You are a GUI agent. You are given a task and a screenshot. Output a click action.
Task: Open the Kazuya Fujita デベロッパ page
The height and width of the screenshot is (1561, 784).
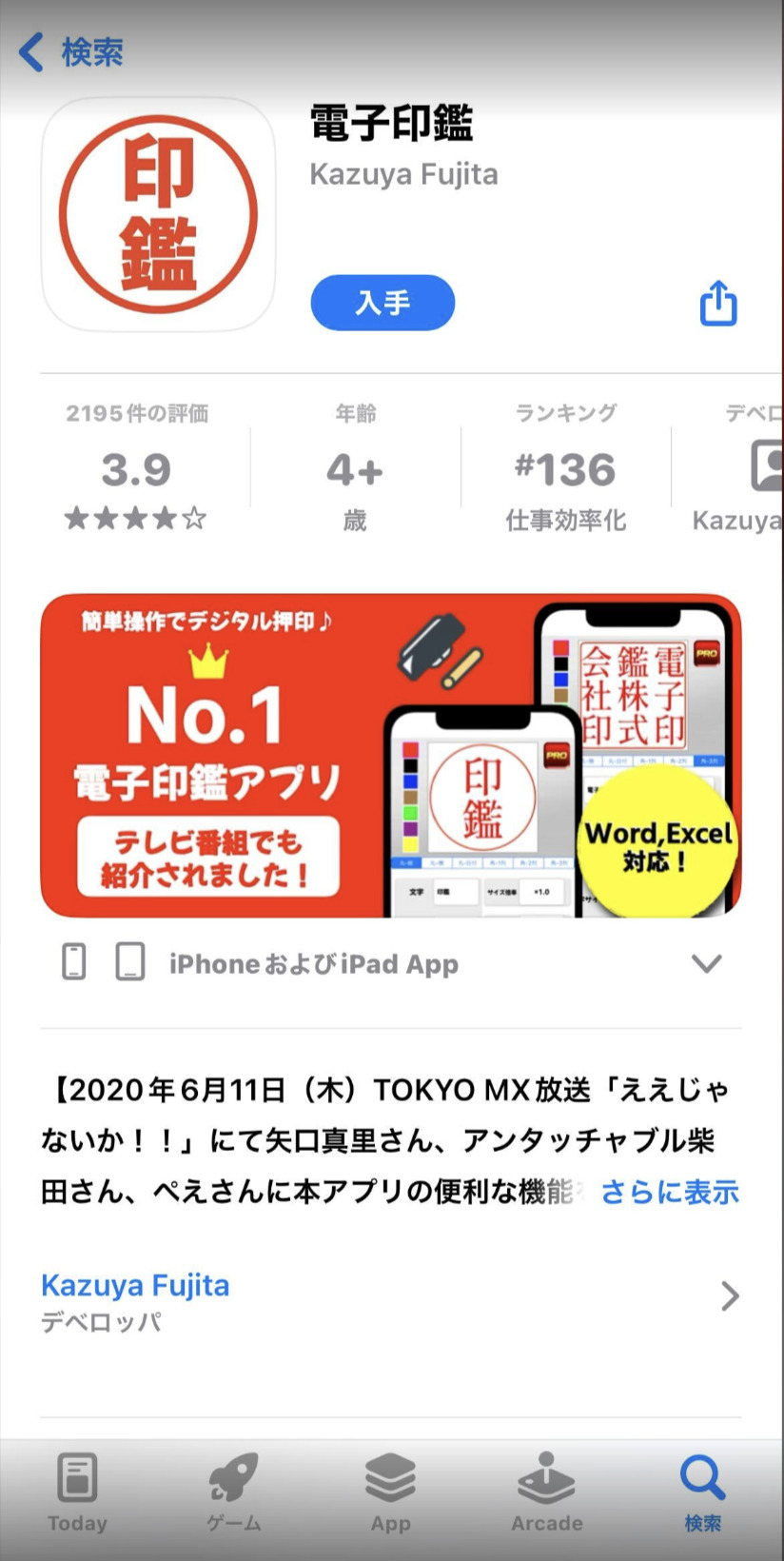[x=391, y=1299]
